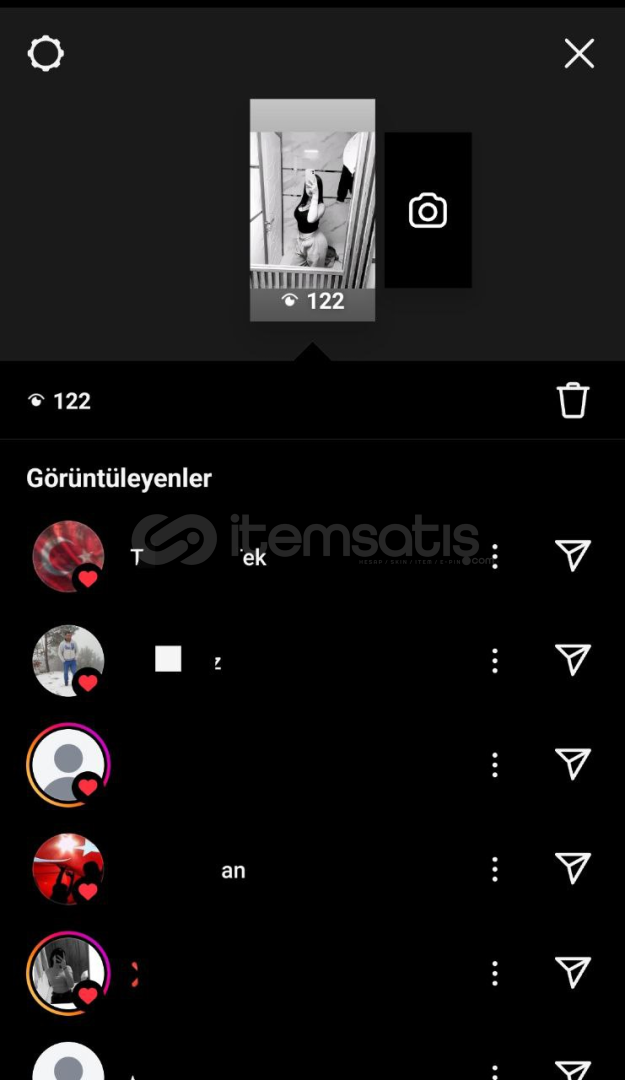Open options for viewer ending in 'an'
The image size is (625, 1080).
(495, 869)
